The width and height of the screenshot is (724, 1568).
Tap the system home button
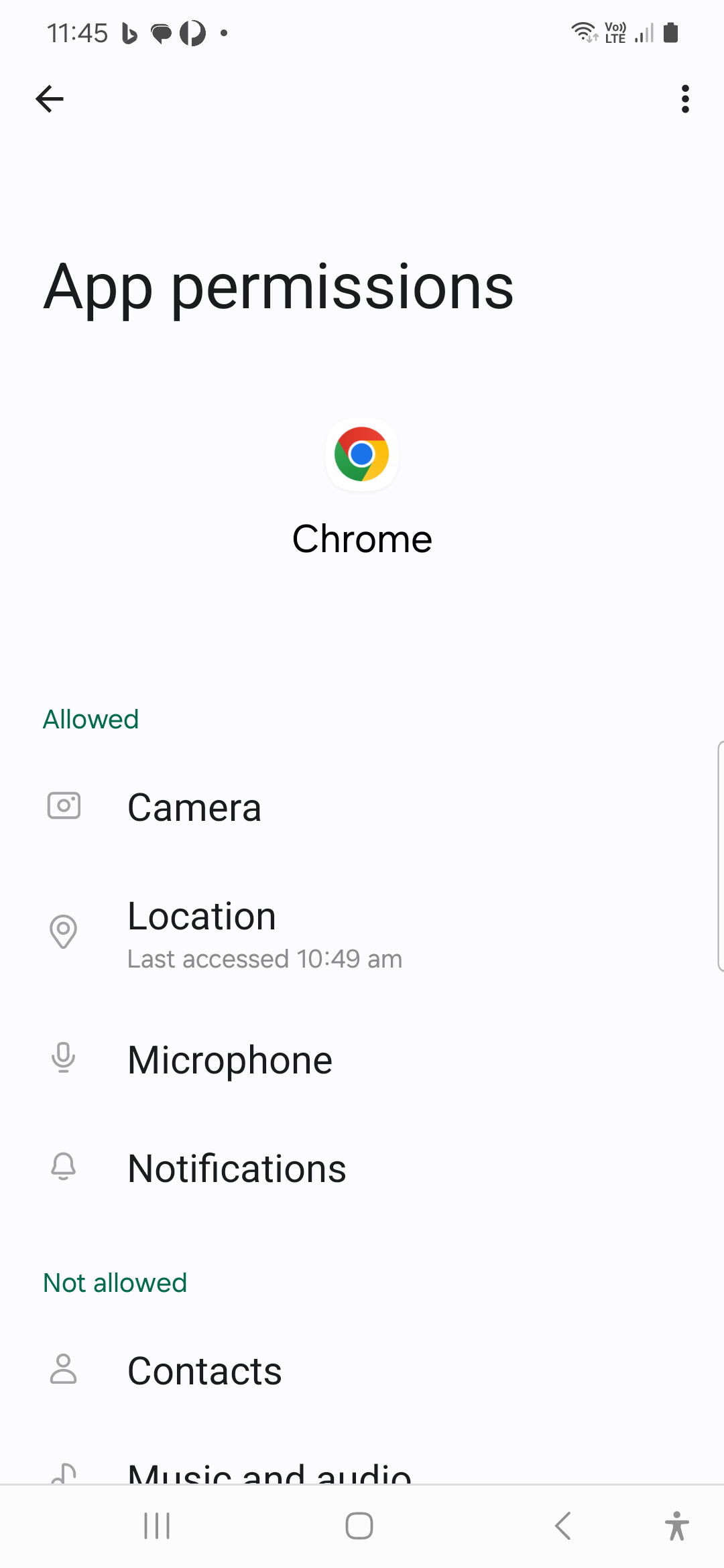359,1526
